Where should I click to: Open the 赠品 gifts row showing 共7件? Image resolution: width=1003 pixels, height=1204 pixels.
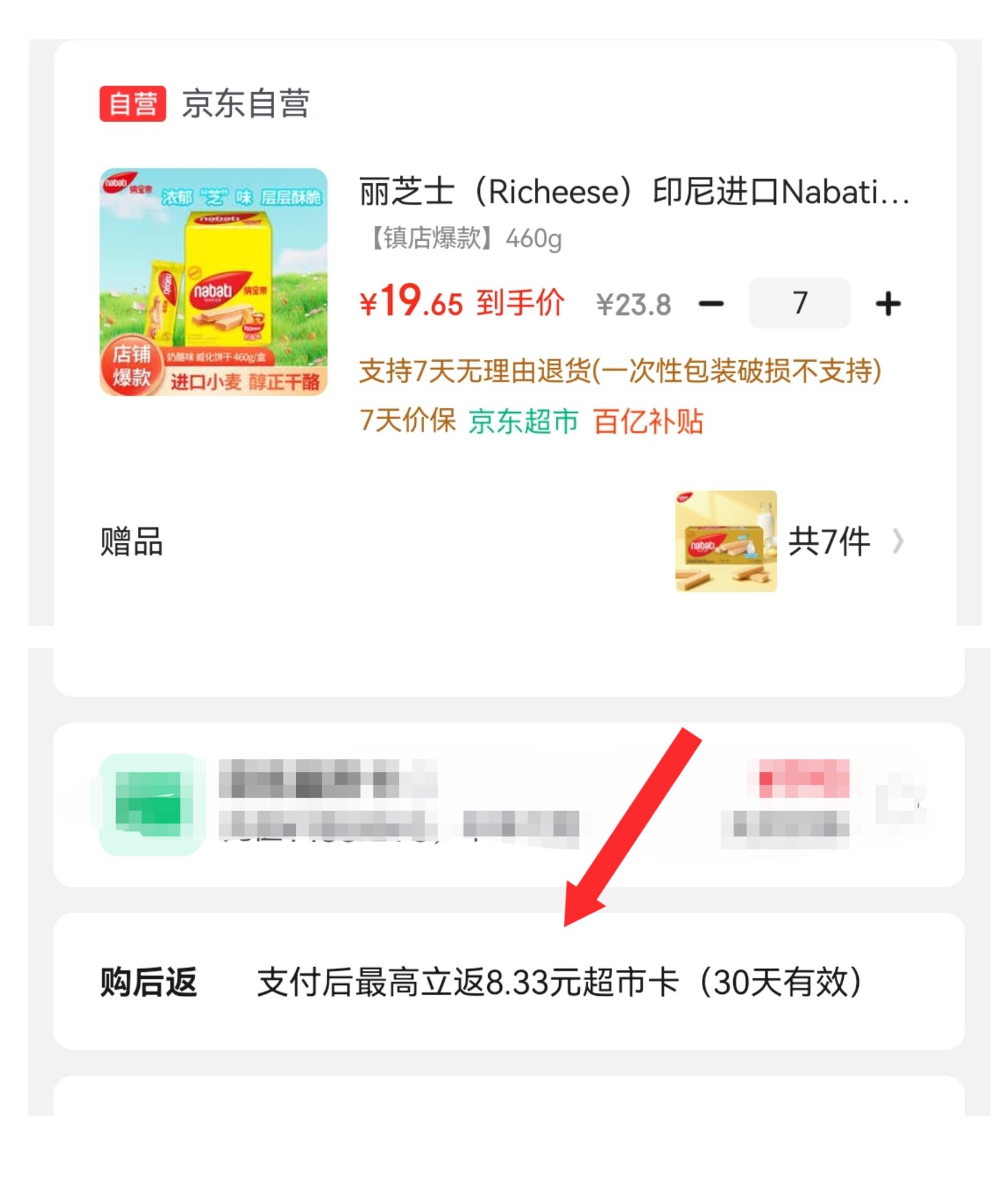coord(827,541)
